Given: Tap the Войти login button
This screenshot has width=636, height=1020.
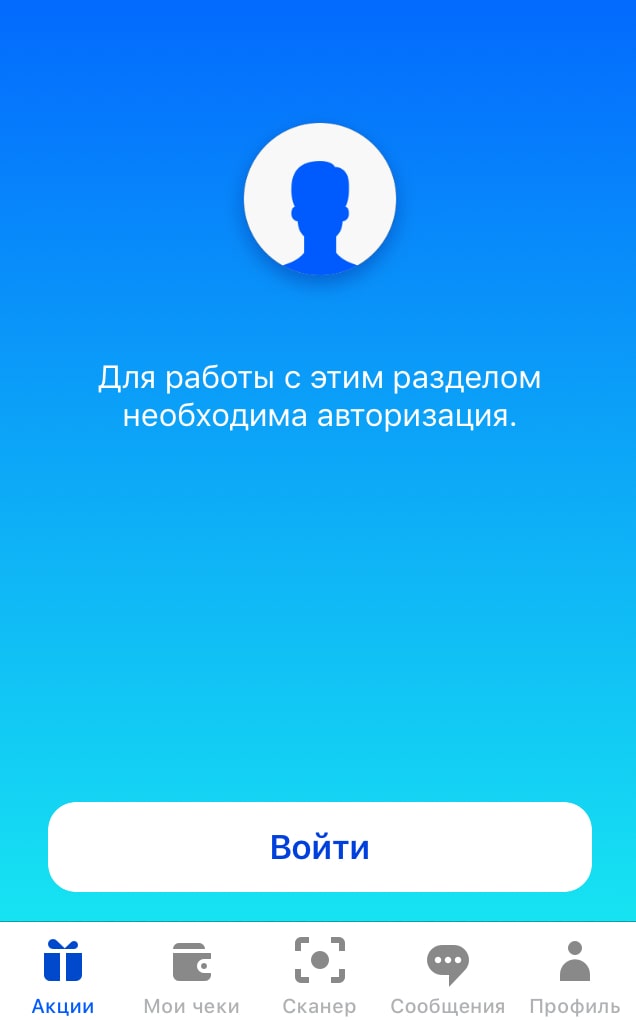Looking at the screenshot, I should click(x=319, y=846).
